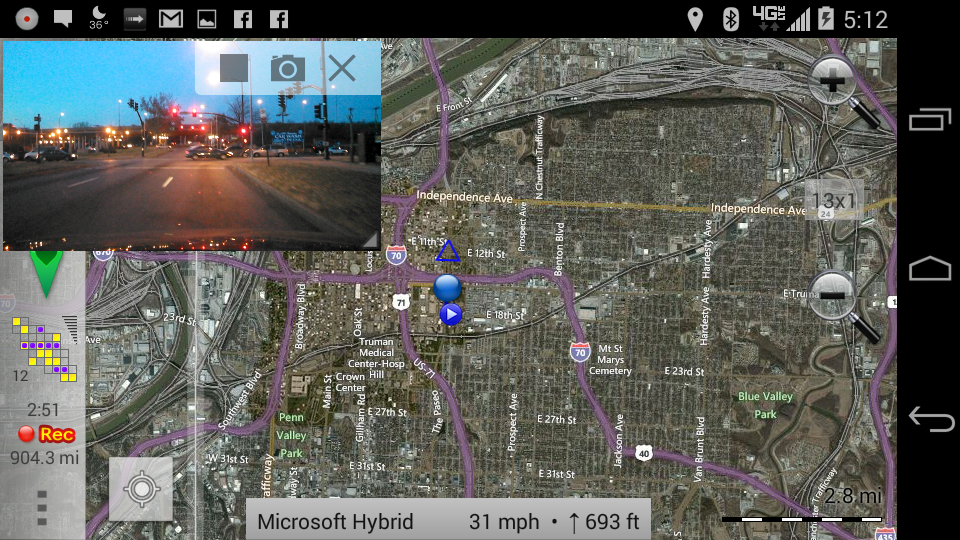
Task: Open recent apps from navigation bar
Action: point(930,120)
